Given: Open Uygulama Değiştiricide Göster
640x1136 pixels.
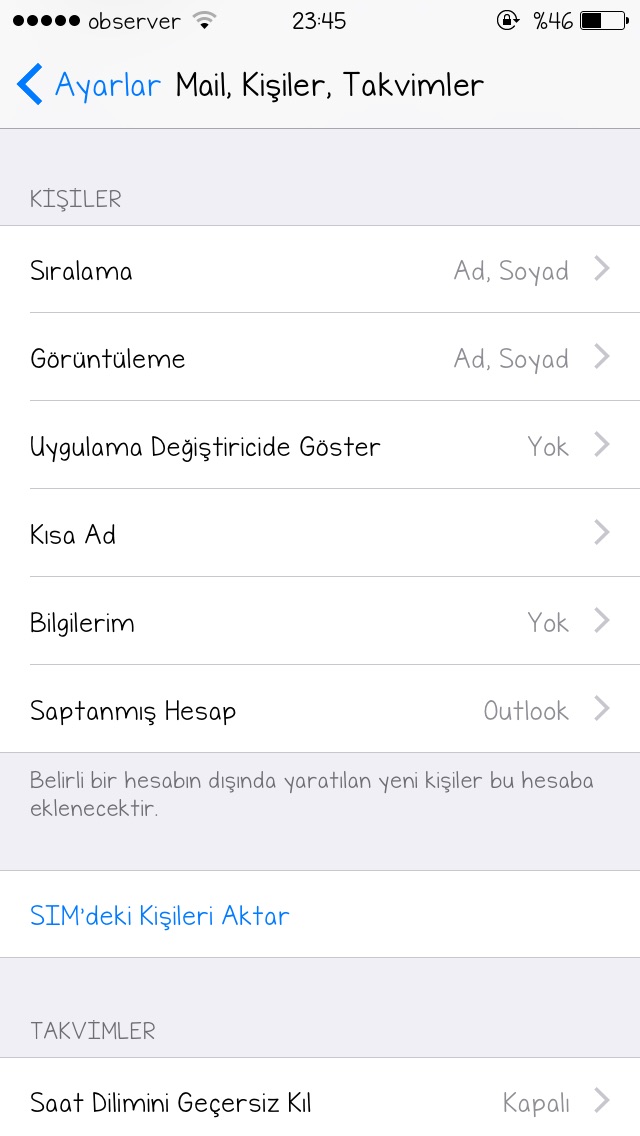Looking at the screenshot, I should (x=320, y=445).
